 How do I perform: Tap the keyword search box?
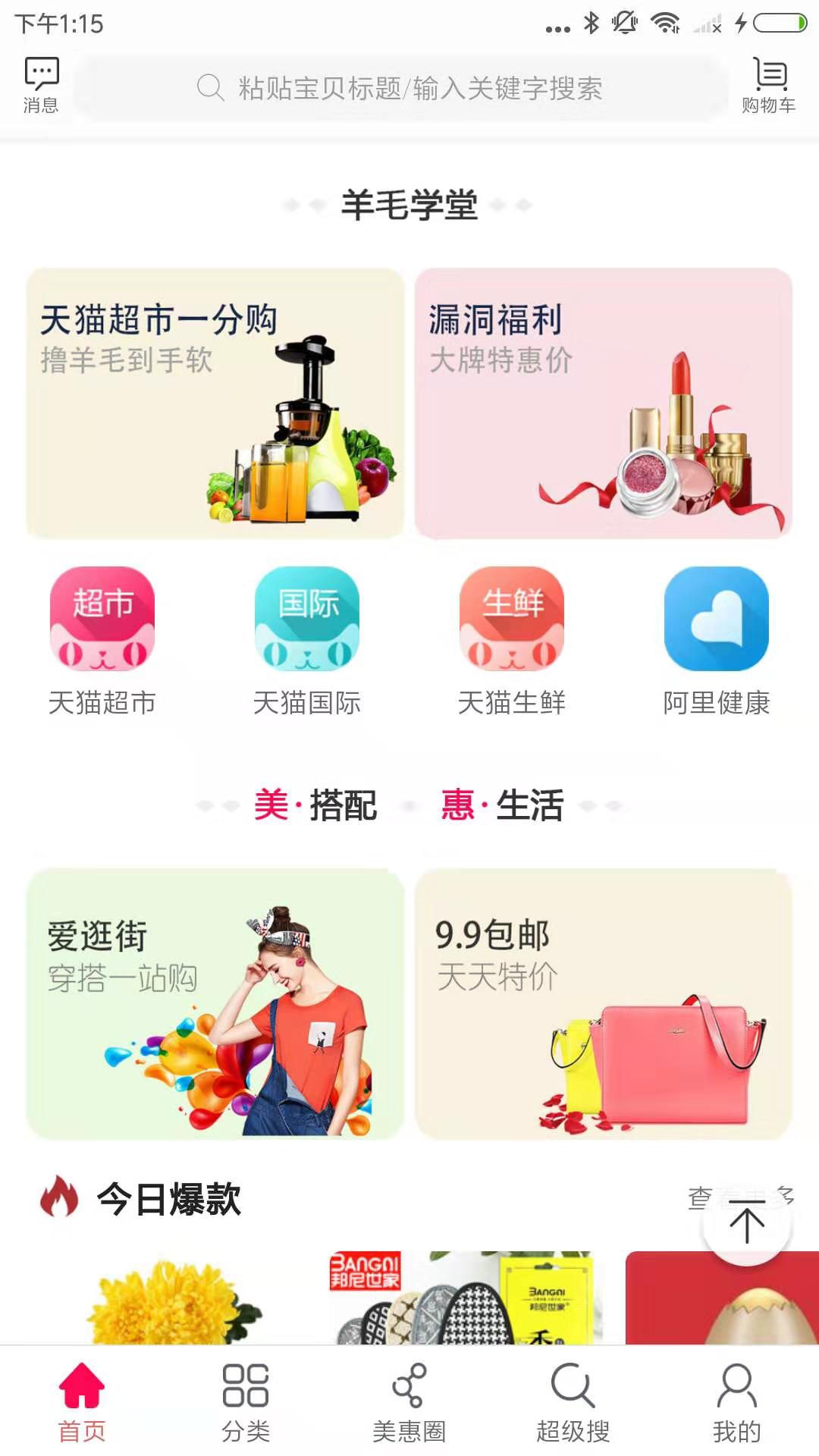pos(400,88)
